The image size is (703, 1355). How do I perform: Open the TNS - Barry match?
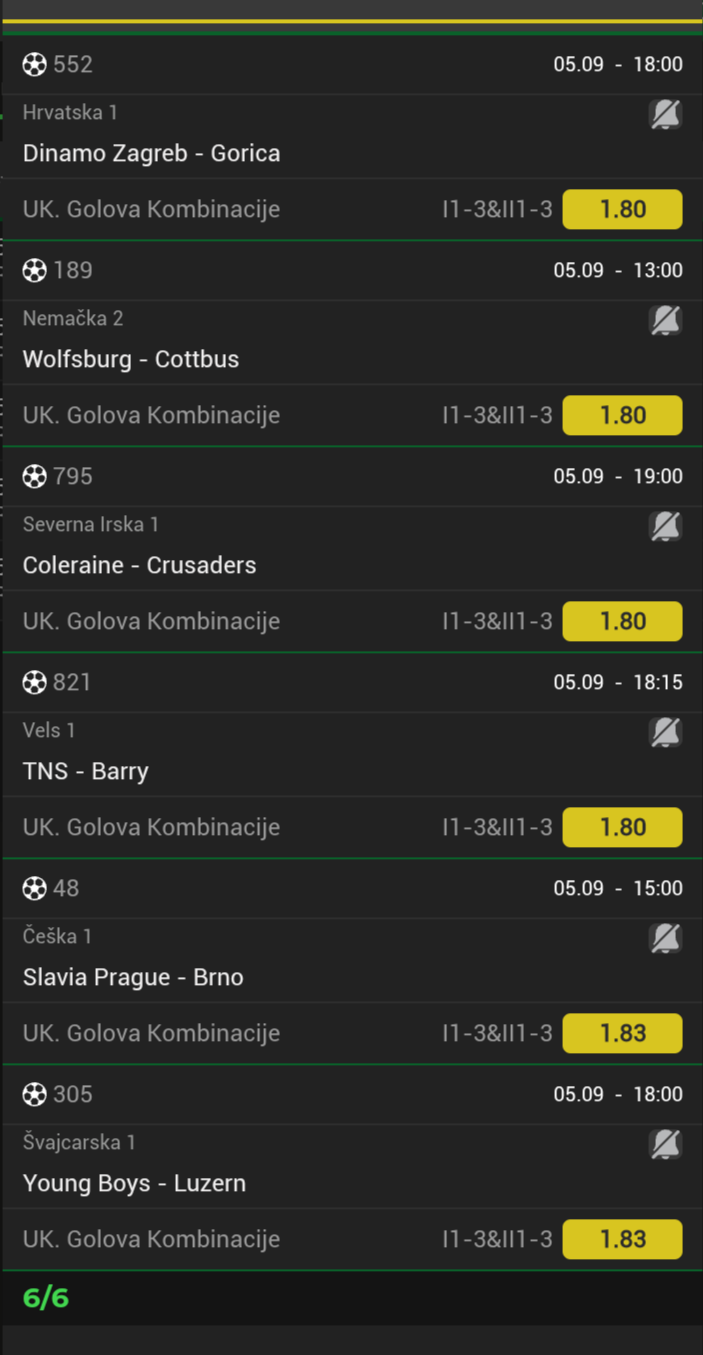click(x=86, y=771)
